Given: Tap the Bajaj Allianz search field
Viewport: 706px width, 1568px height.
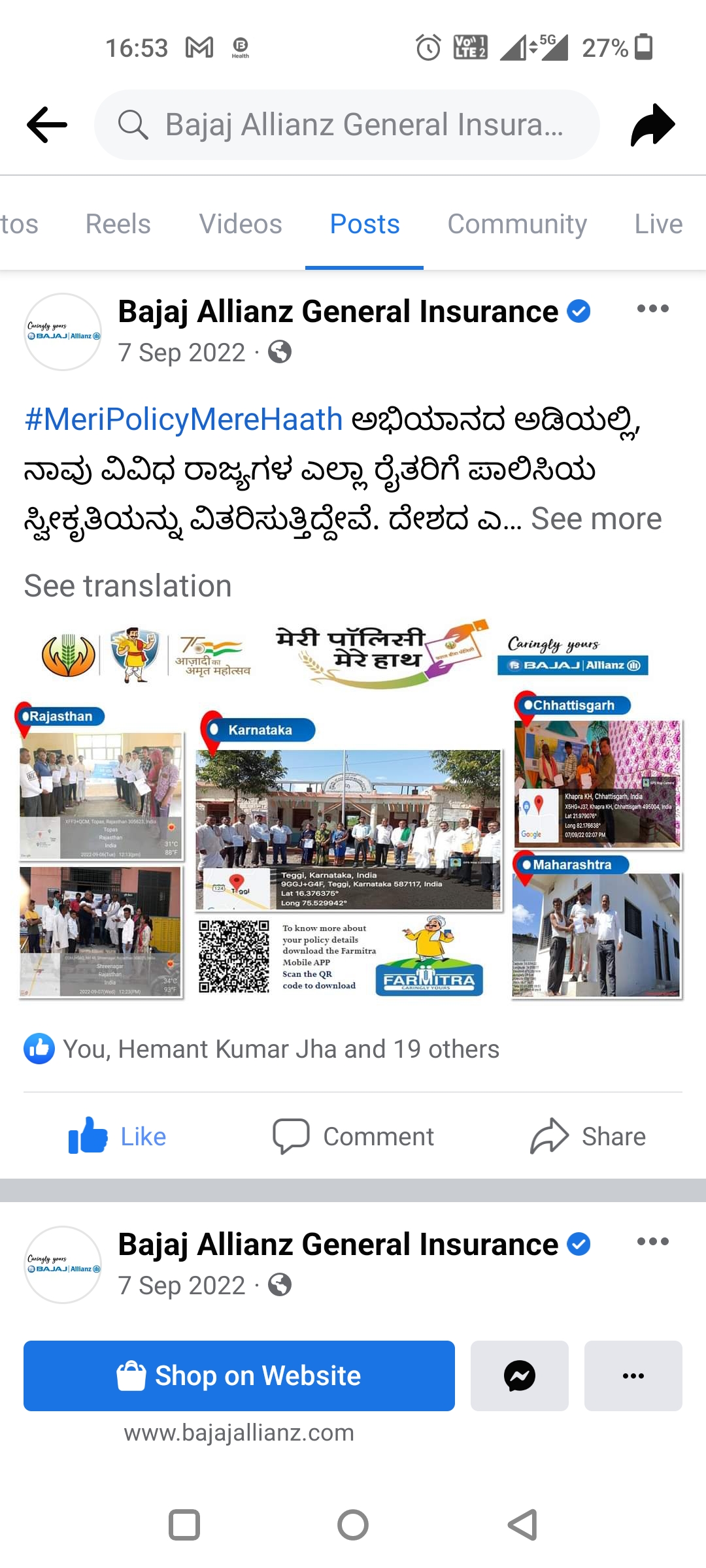Looking at the screenshot, I should tap(346, 125).
